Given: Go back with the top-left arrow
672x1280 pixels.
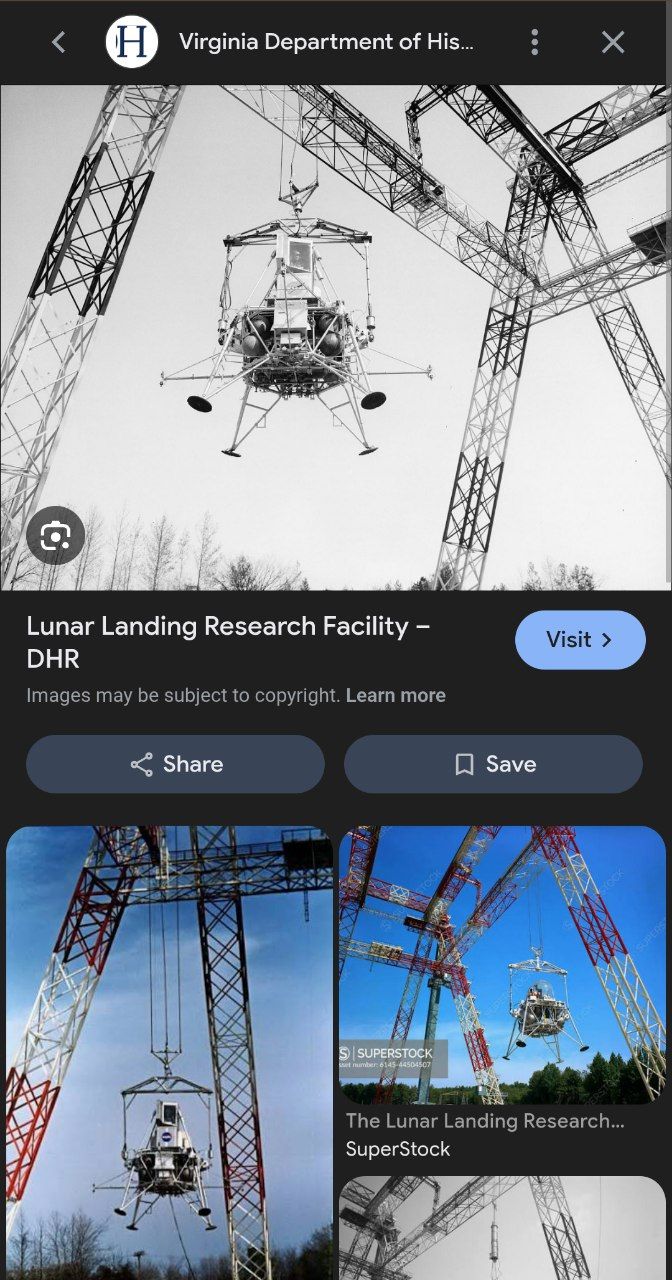Looking at the screenshot, I should pyautogui.click(x=58, y=42).
